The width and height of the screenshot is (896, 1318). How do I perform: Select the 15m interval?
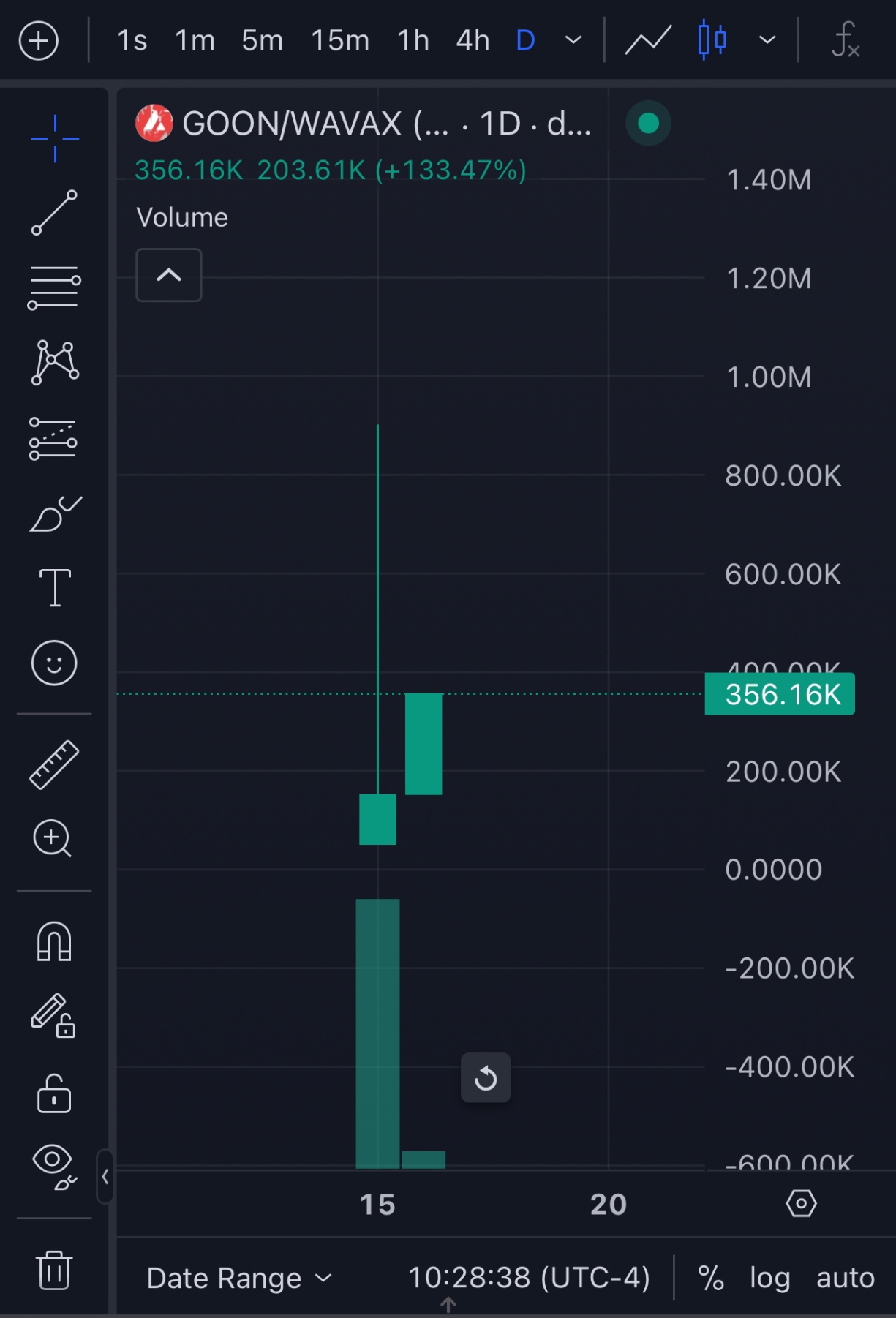340,41
